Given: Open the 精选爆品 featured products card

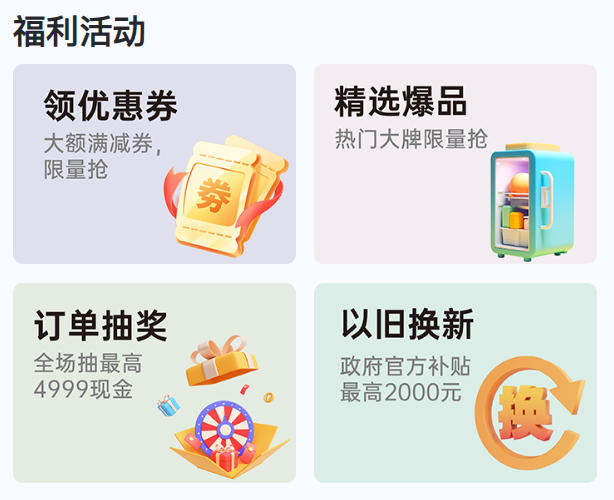Looking at the screenshot, I should (x=455, y=164).
